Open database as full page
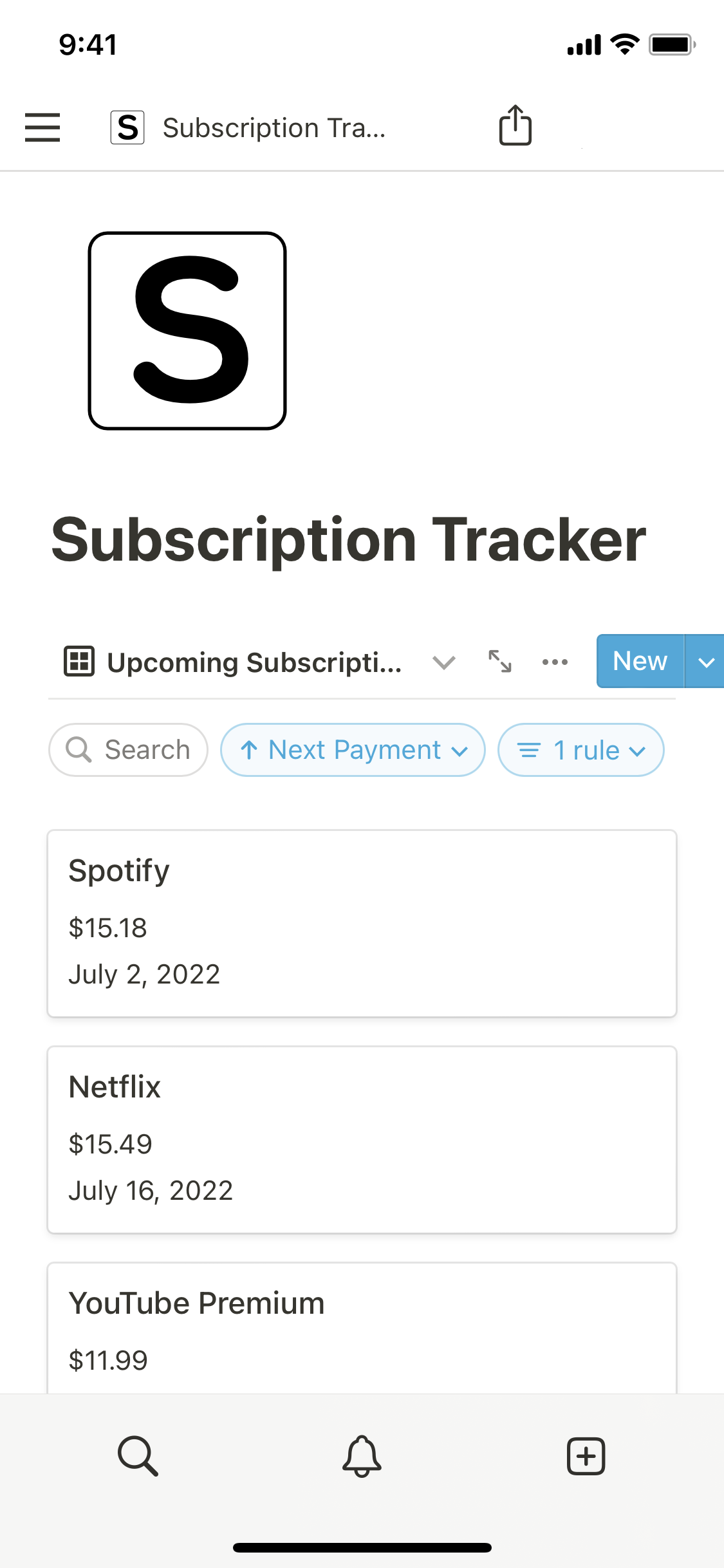Viewport: 724px width, 1568px height. 500,661
